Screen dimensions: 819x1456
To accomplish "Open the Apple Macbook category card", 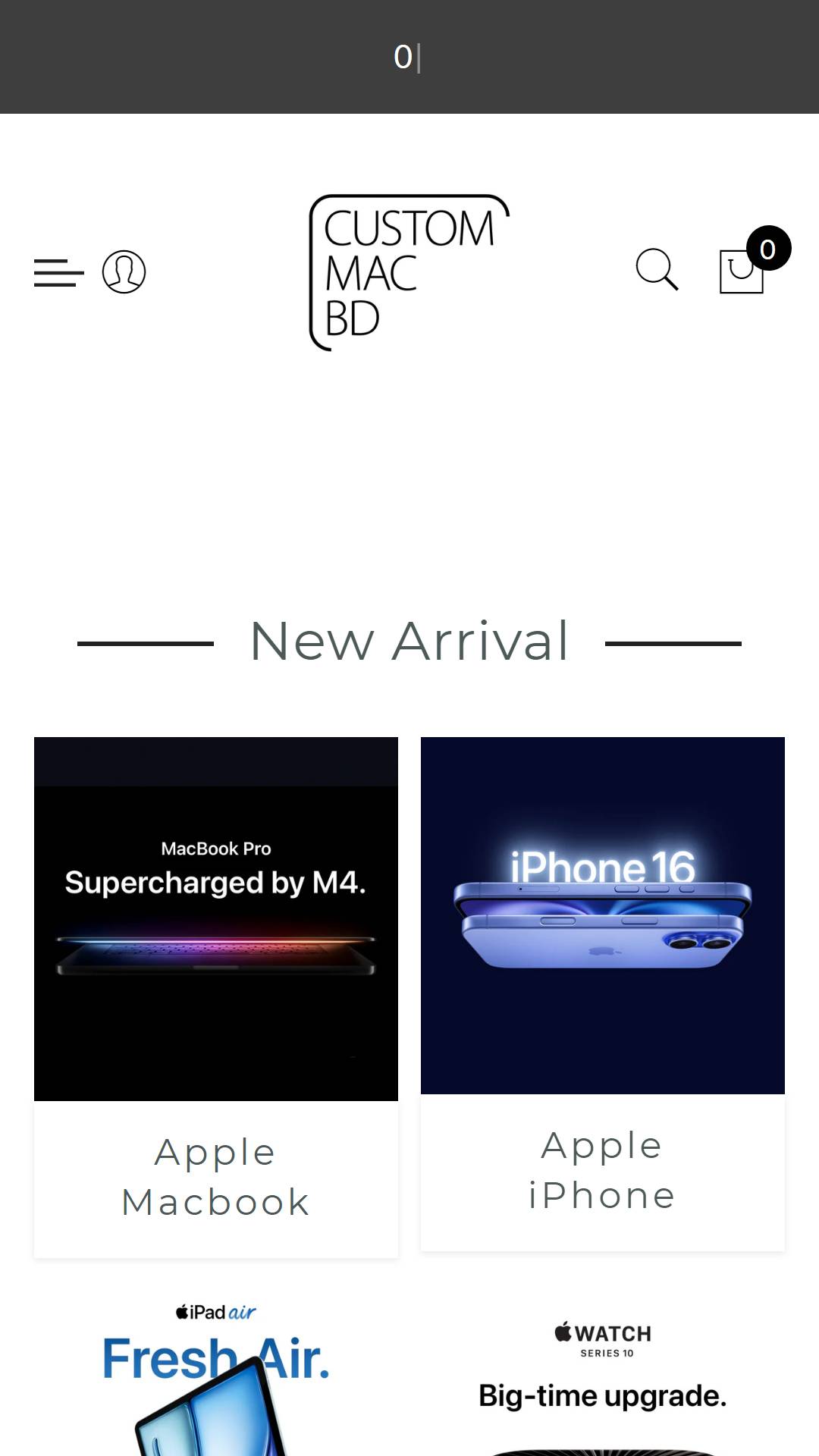I will (216, 997).
